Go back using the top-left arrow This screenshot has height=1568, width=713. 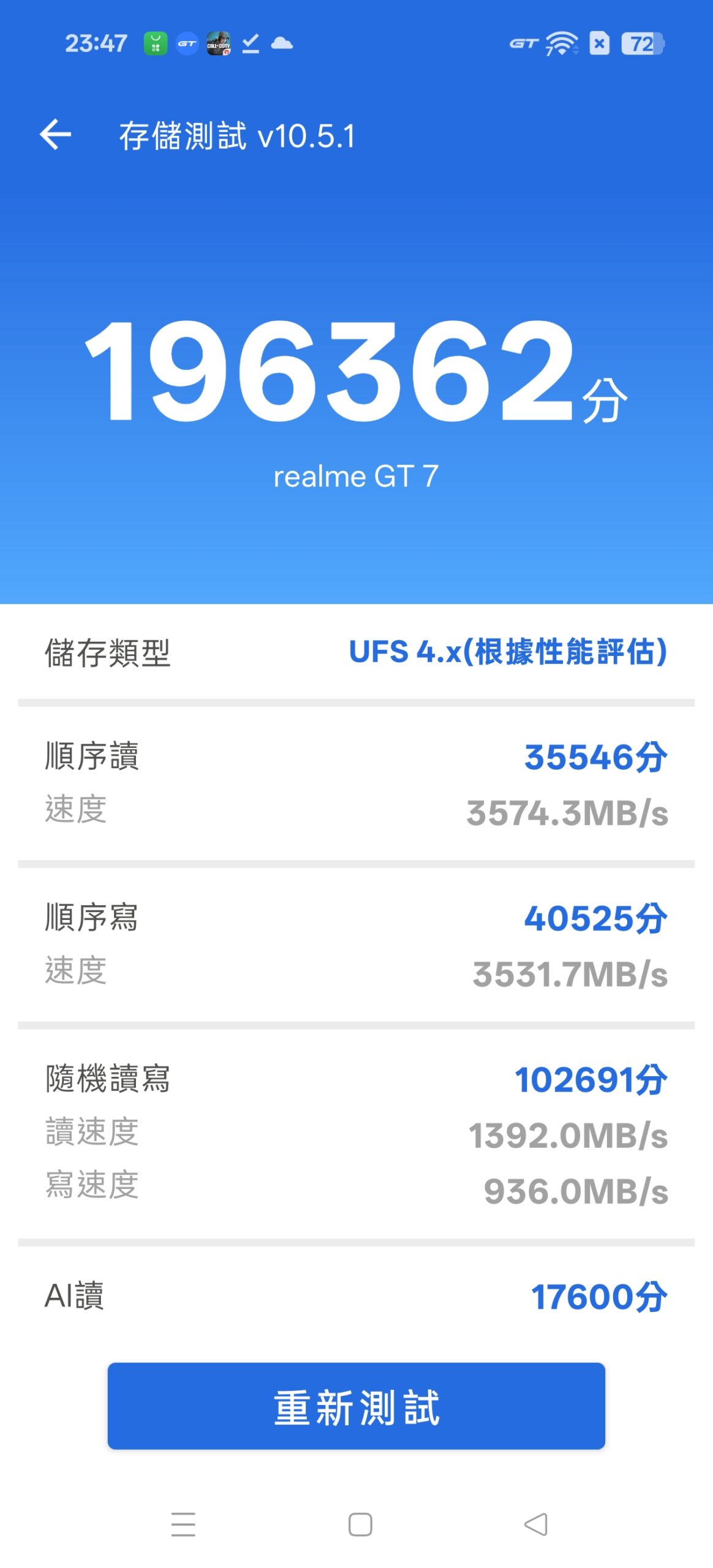[55, 134]
